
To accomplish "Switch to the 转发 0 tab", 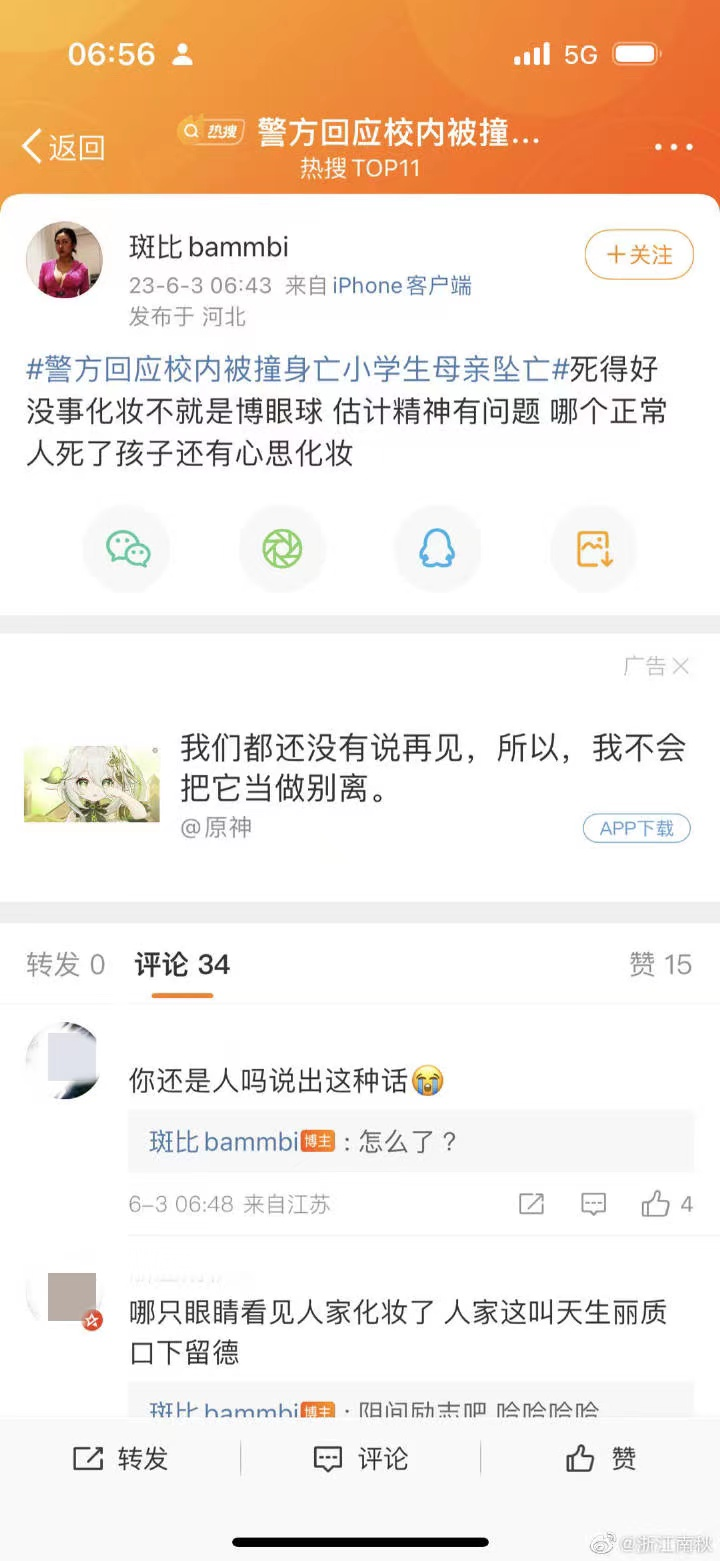I will (x=66, y=964).
